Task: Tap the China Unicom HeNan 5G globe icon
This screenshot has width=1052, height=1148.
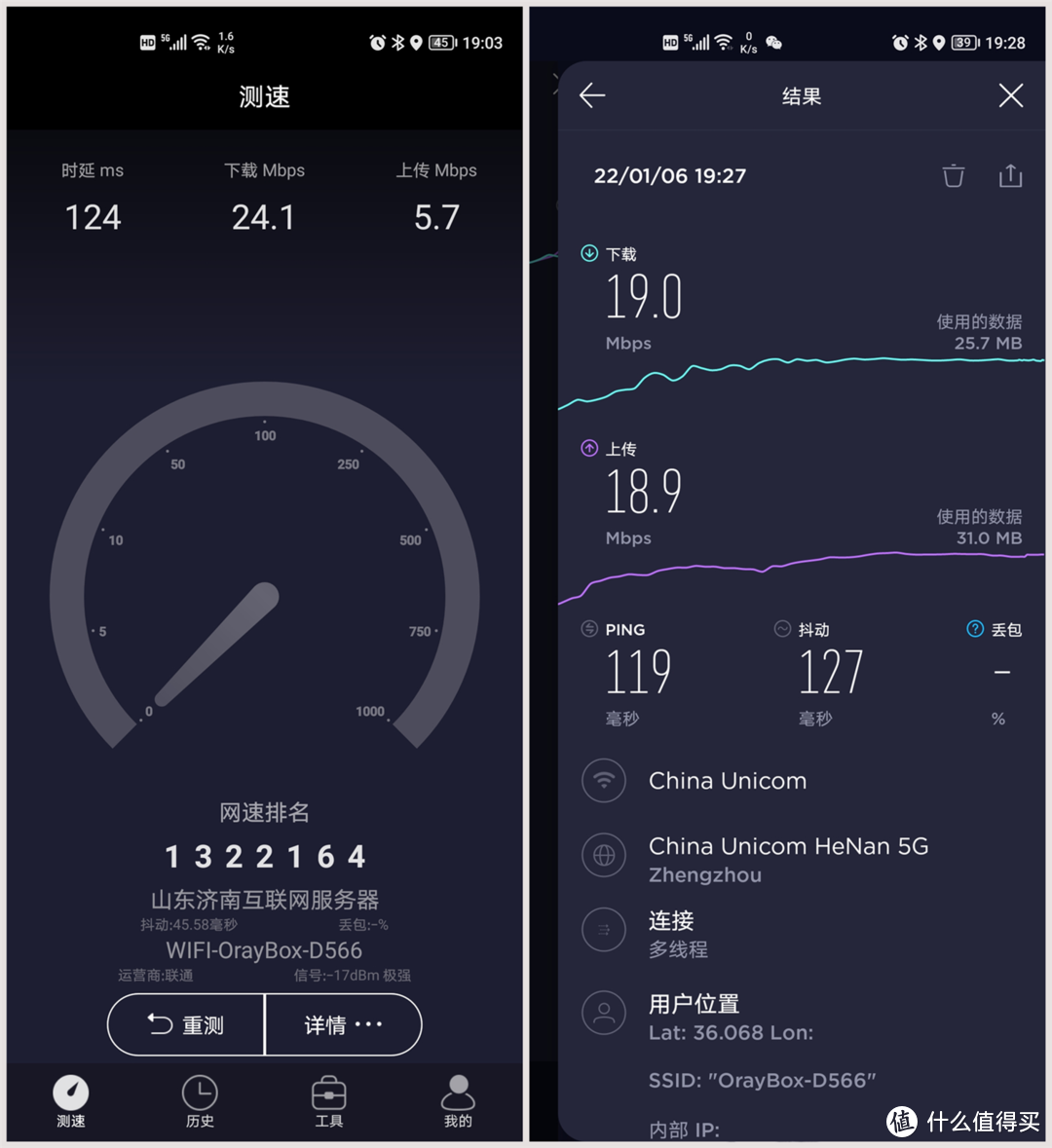Action: click(604, 855)
